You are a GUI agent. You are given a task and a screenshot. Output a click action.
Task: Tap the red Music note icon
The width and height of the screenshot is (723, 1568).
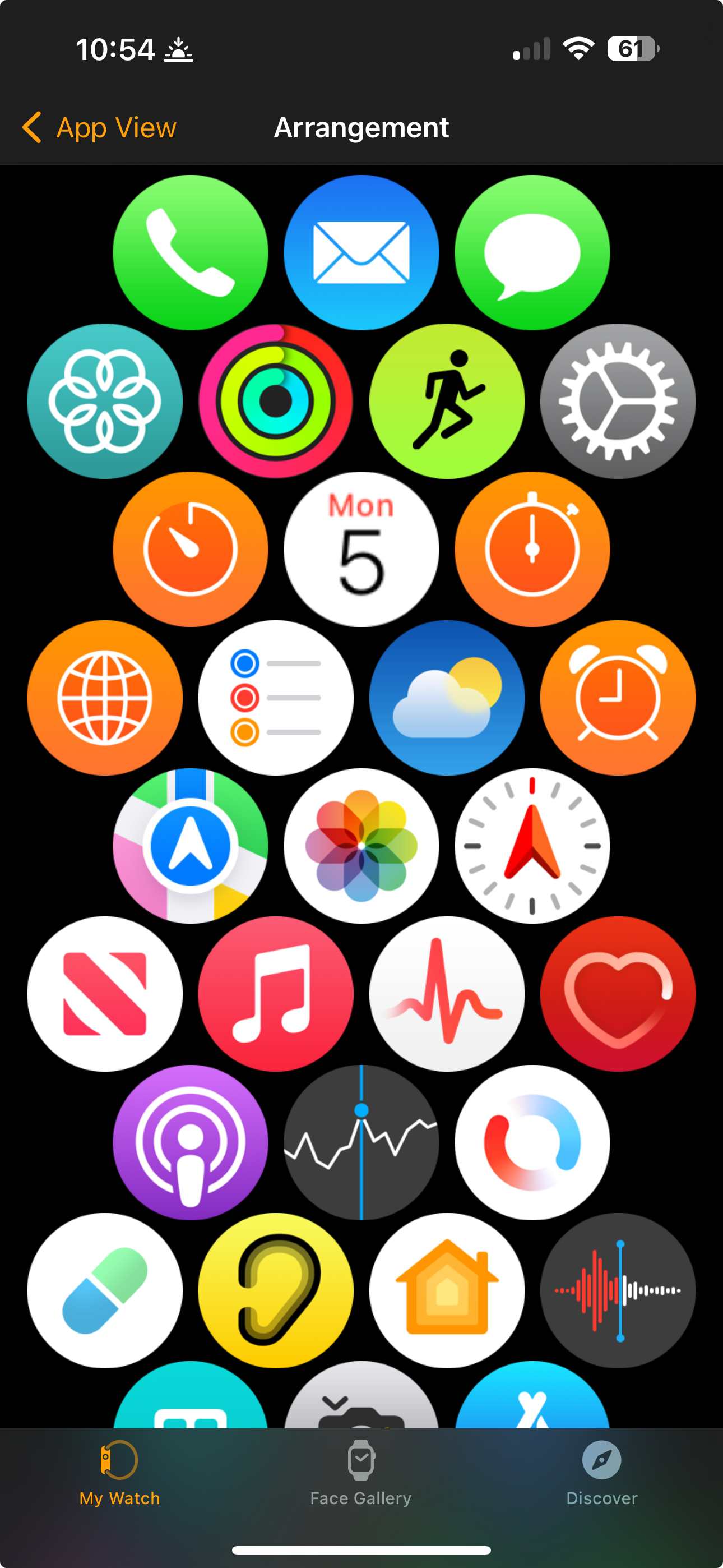pos(276,994)
